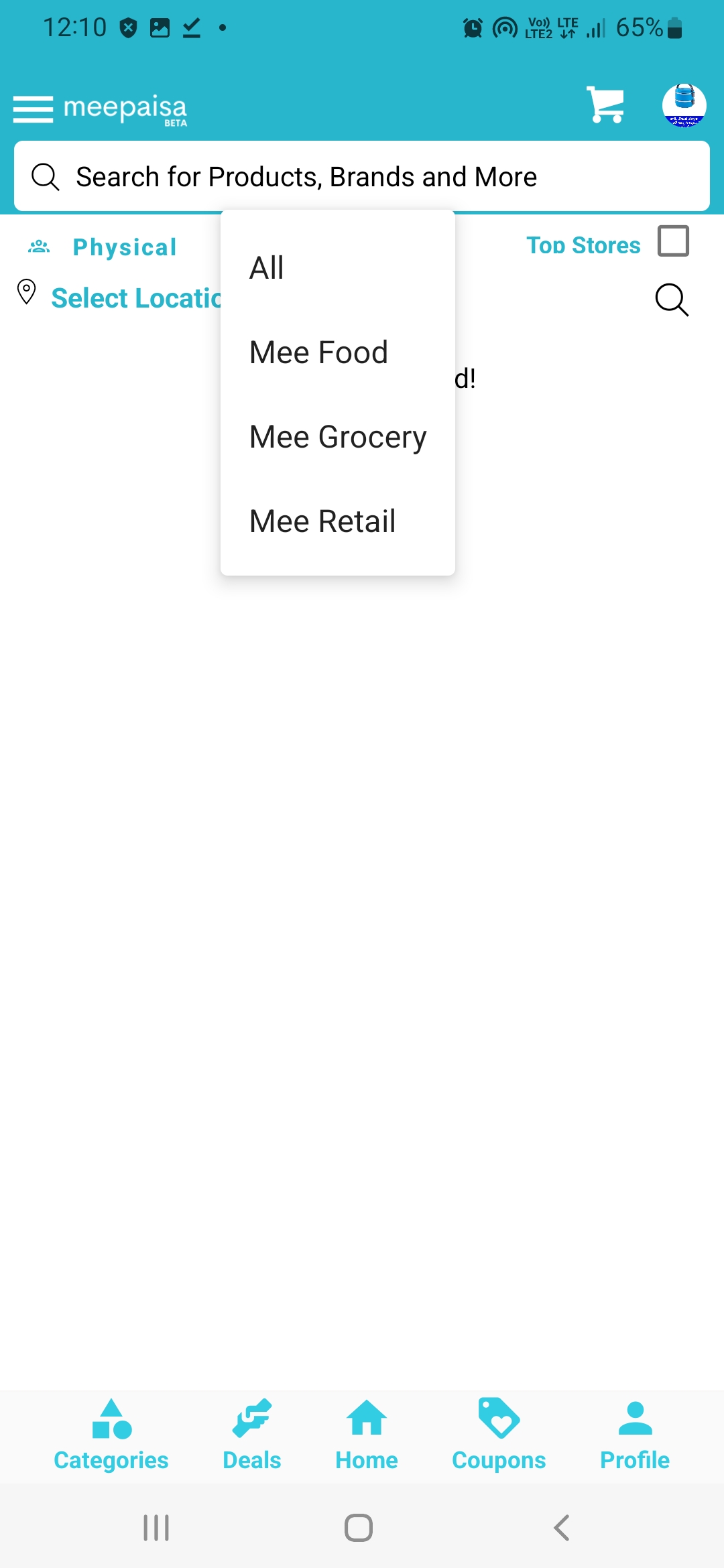The image size is (724, 1568).
Task: Choose Mee Retail option
Action: pyautogui.click(x=338, y=521)
